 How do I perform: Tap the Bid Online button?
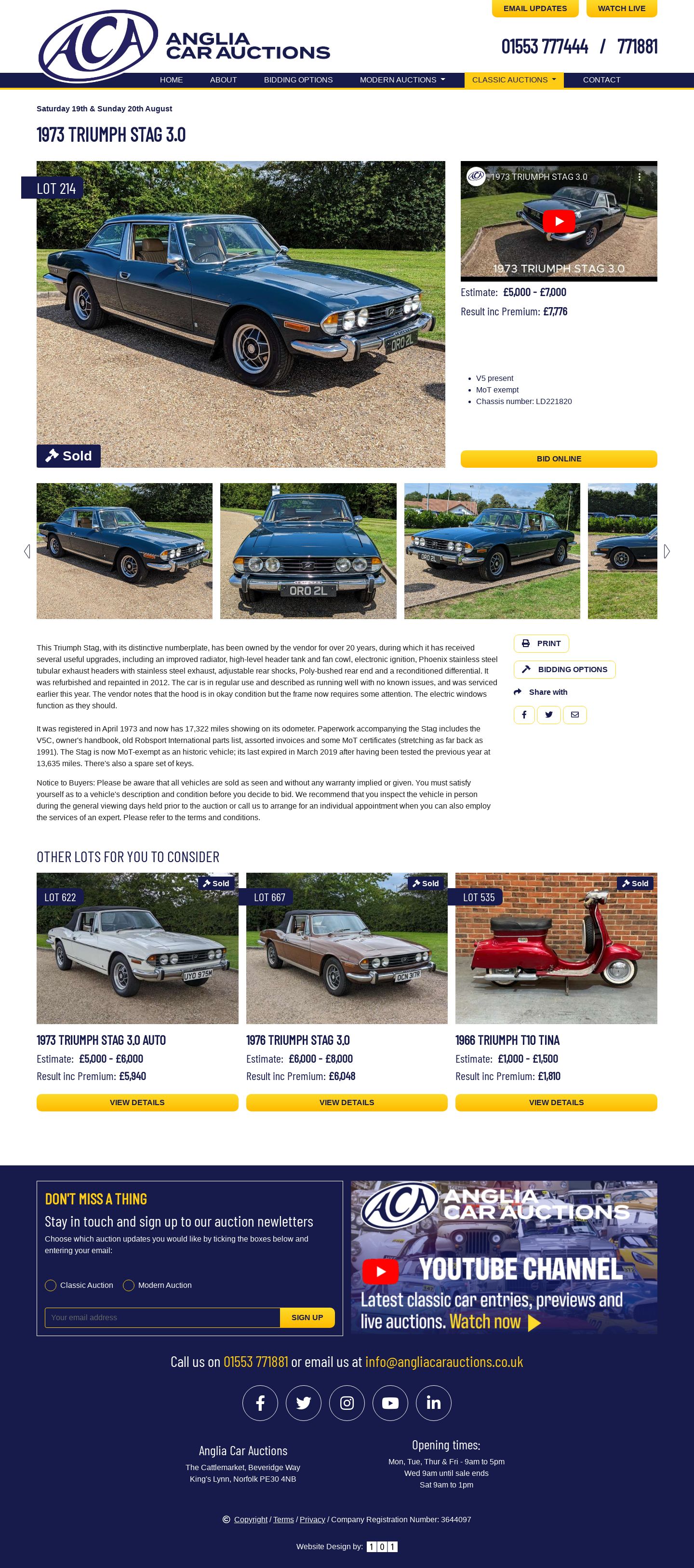click(x=559, y=459)
